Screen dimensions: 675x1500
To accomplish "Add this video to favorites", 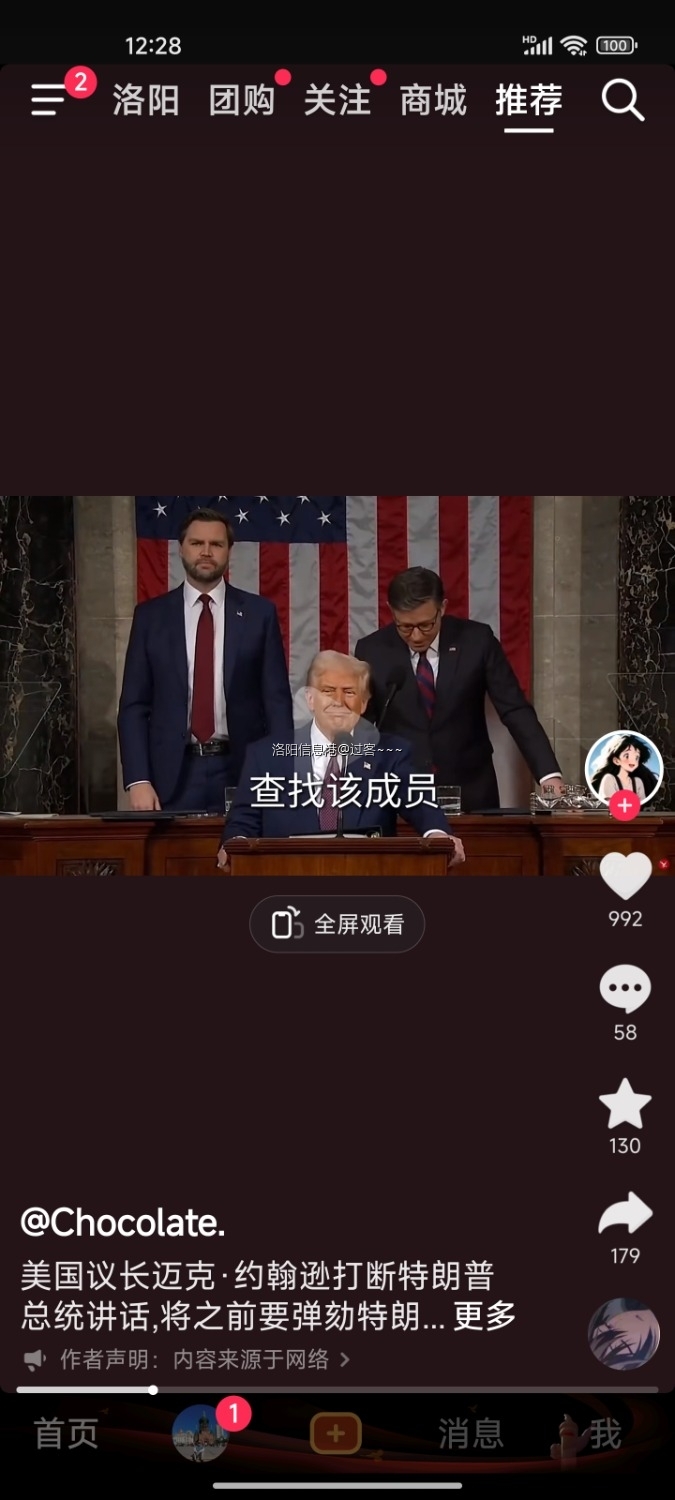I will coord(625,1104).
